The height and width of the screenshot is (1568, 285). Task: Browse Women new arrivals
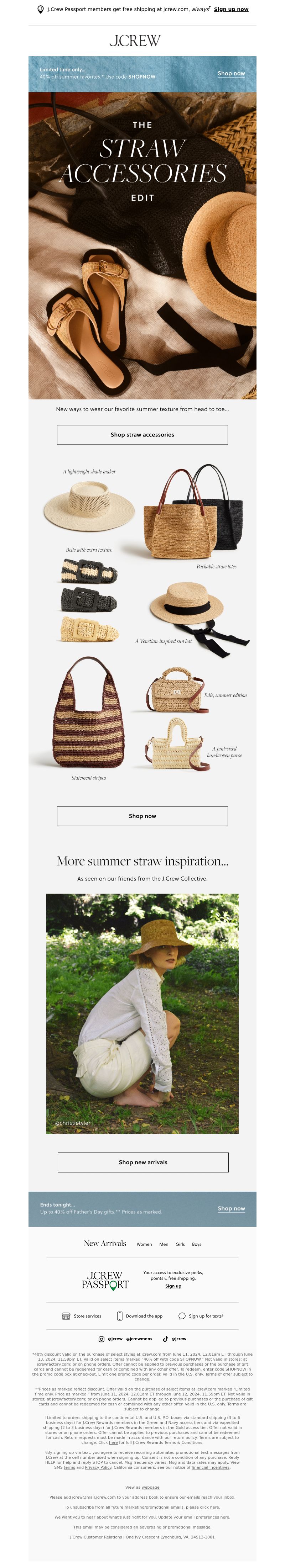144,1244
